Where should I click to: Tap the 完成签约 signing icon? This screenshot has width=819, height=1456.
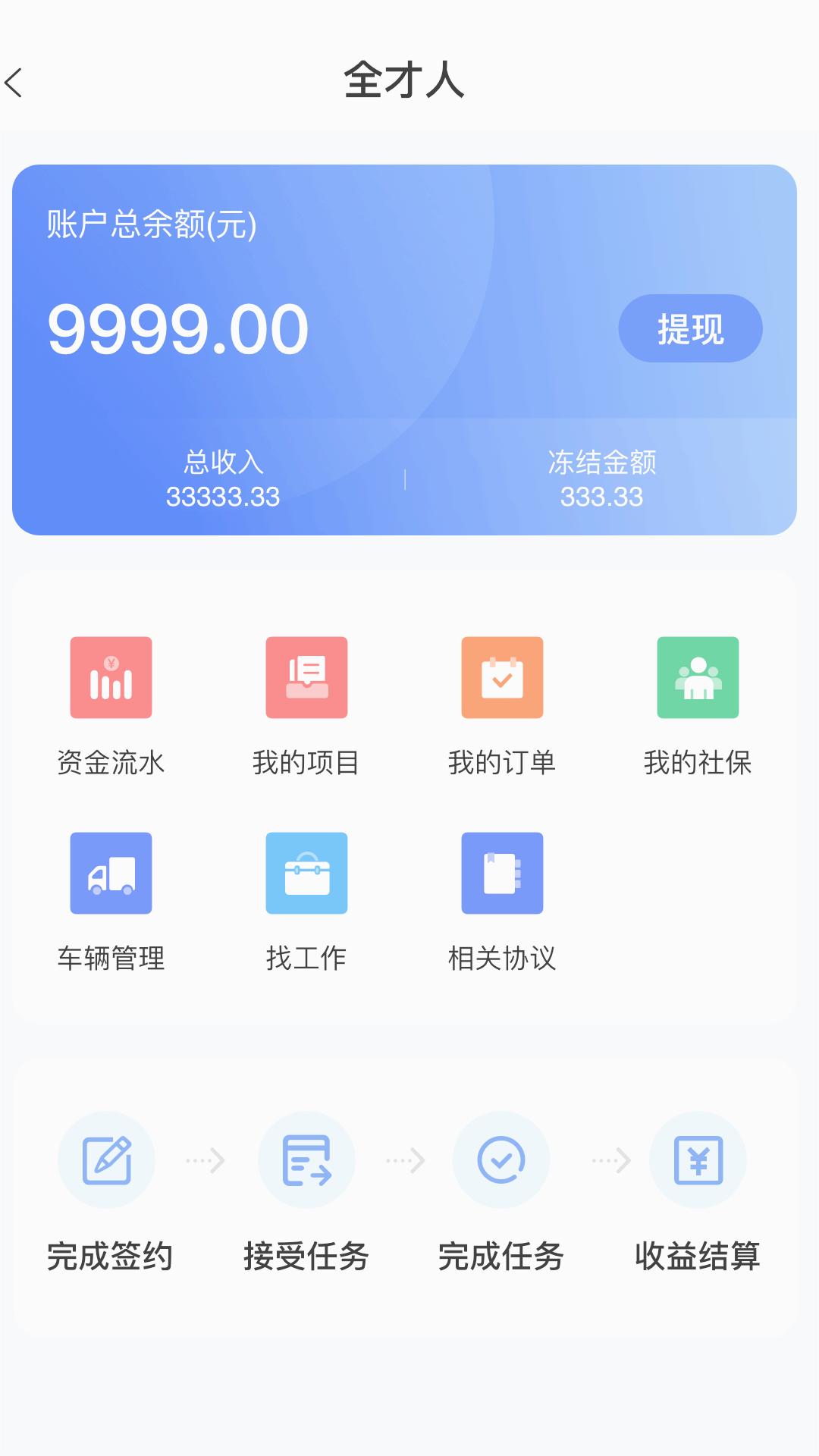coord(107,1159)
